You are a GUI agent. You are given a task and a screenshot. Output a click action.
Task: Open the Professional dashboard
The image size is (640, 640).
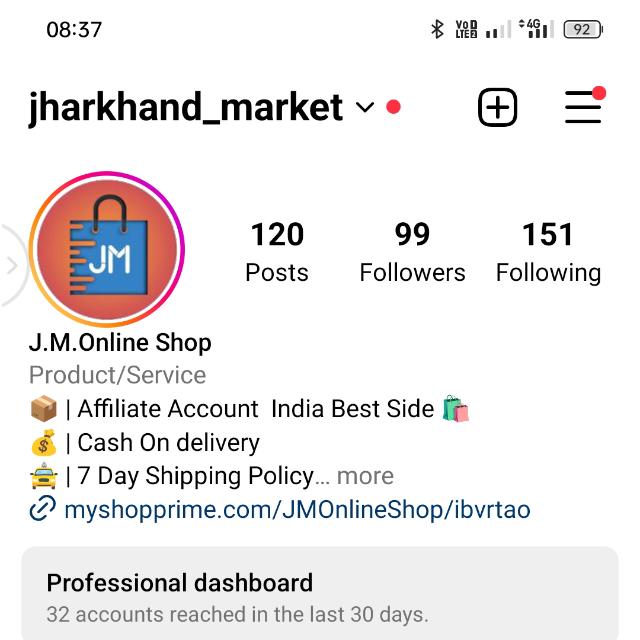pyautogui.click(x=320, y=596)
